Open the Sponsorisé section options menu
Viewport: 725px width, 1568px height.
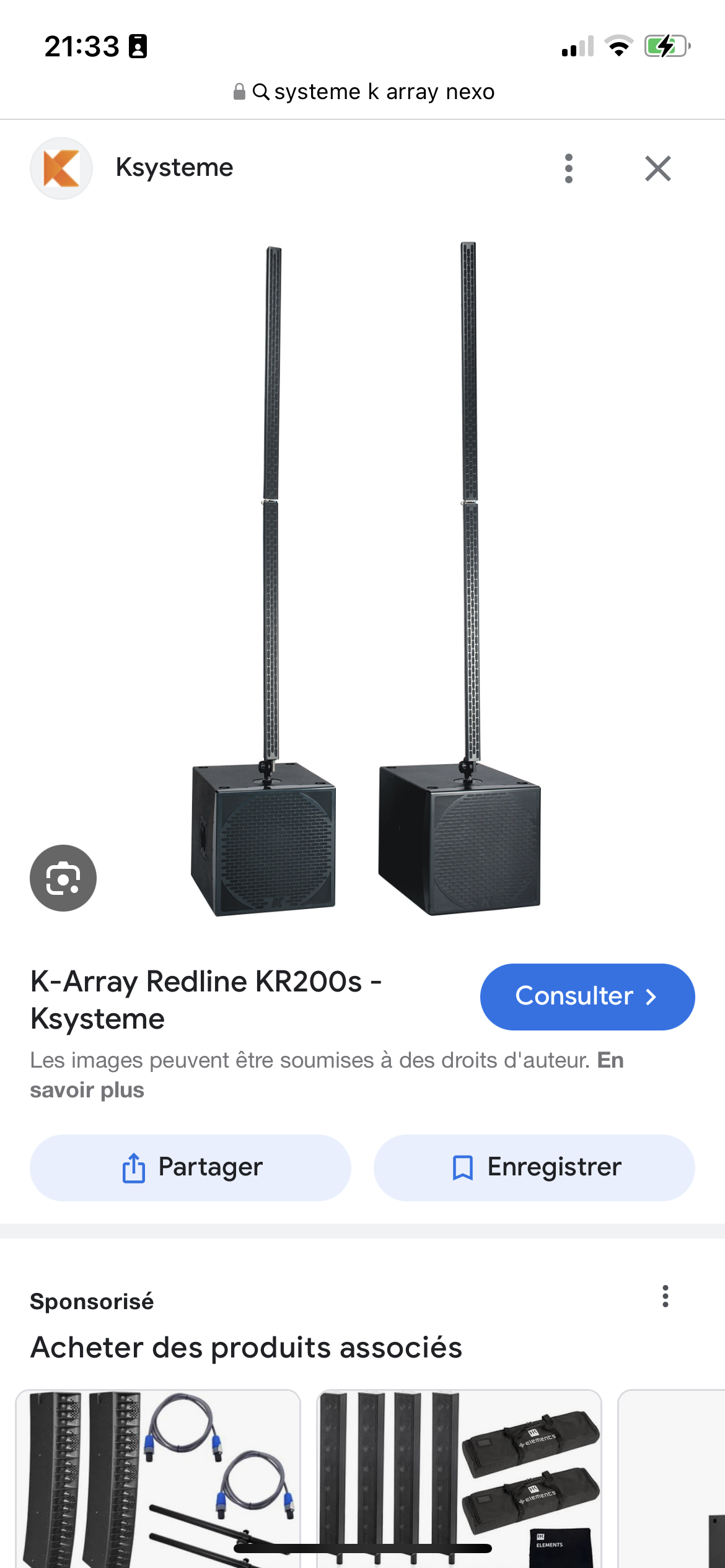[x=665, y=1296]
